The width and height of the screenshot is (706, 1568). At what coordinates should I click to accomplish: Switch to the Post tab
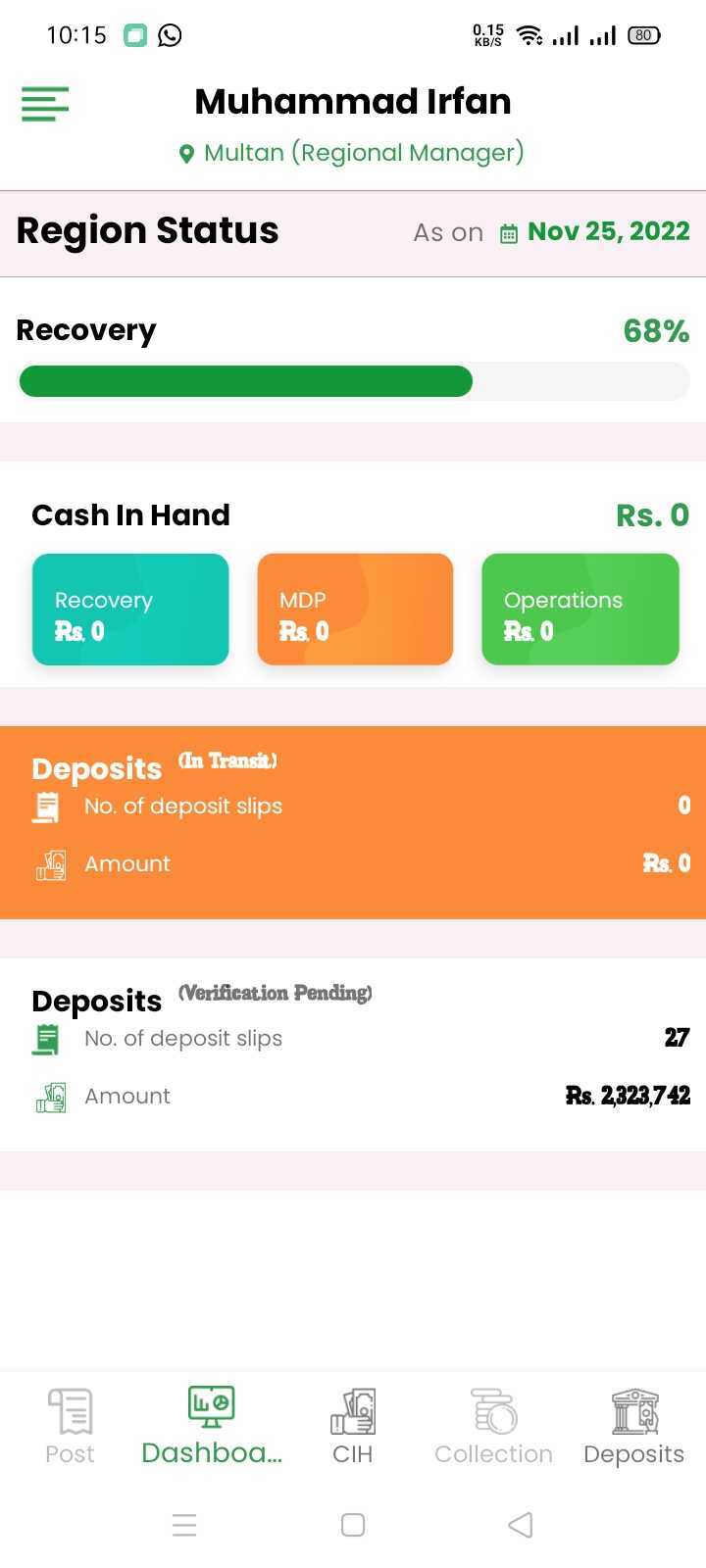70,1426
